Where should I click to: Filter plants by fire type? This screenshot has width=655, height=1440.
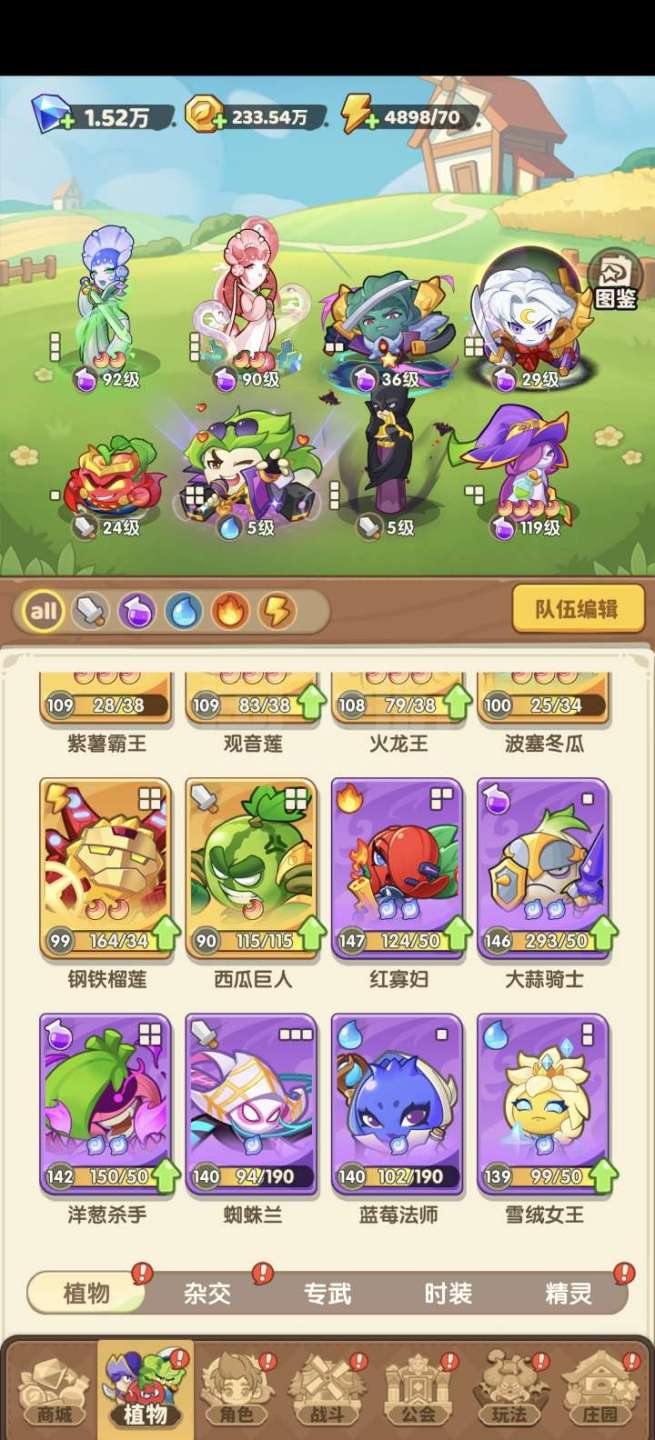tap(230, 611)
